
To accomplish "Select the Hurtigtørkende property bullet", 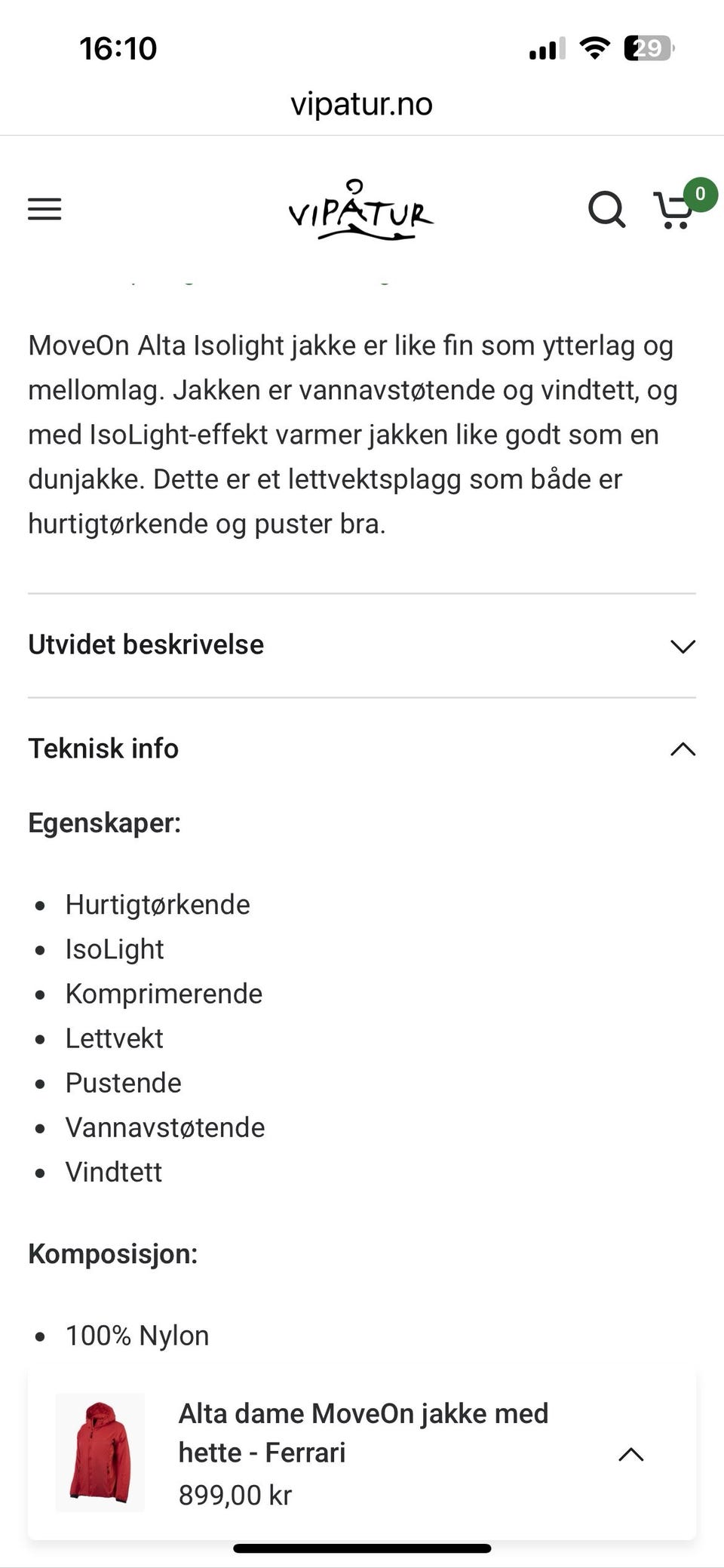I will [x=158, y=904].
